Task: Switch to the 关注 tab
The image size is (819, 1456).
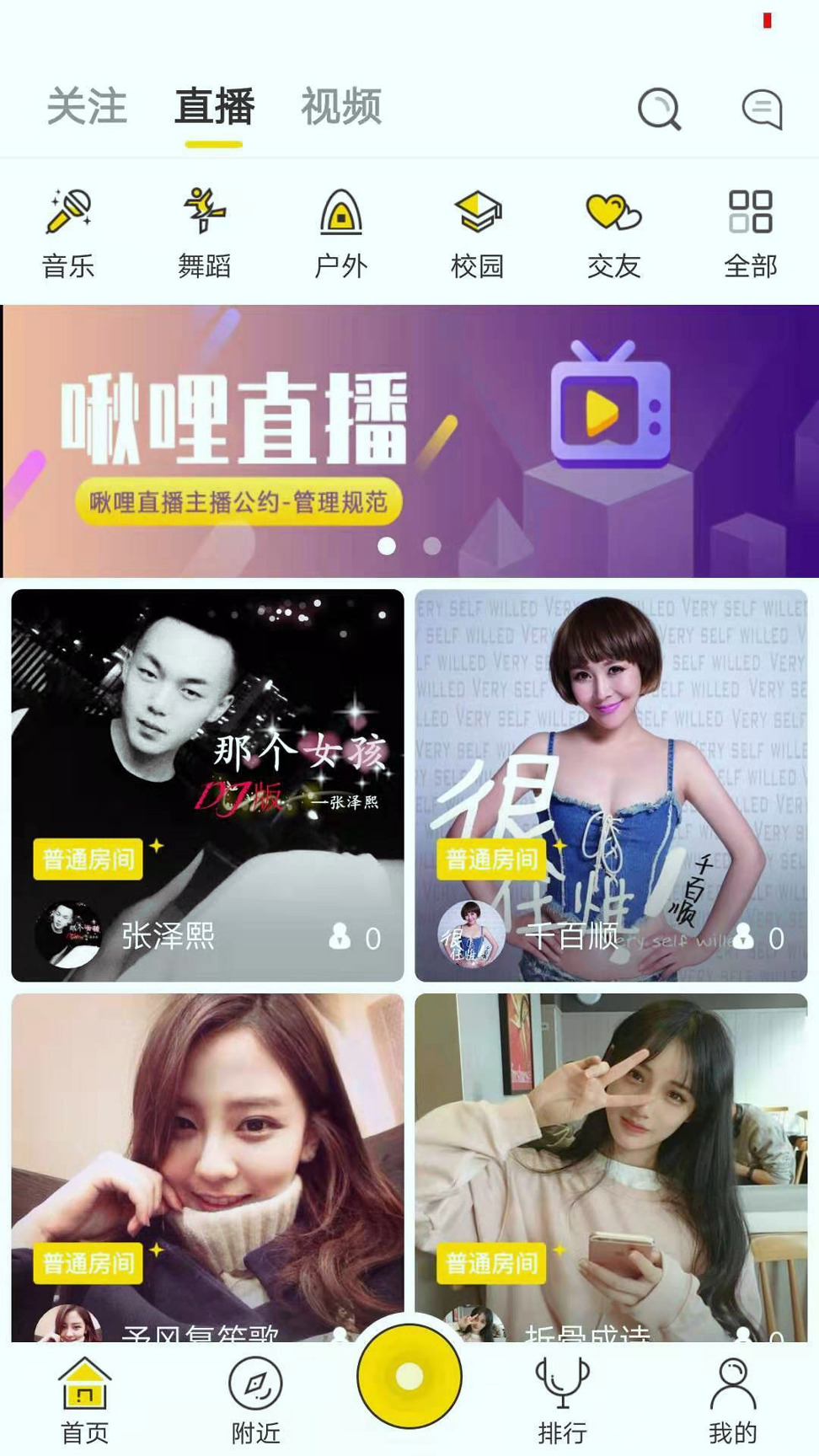Action: (x=87, y=107)
